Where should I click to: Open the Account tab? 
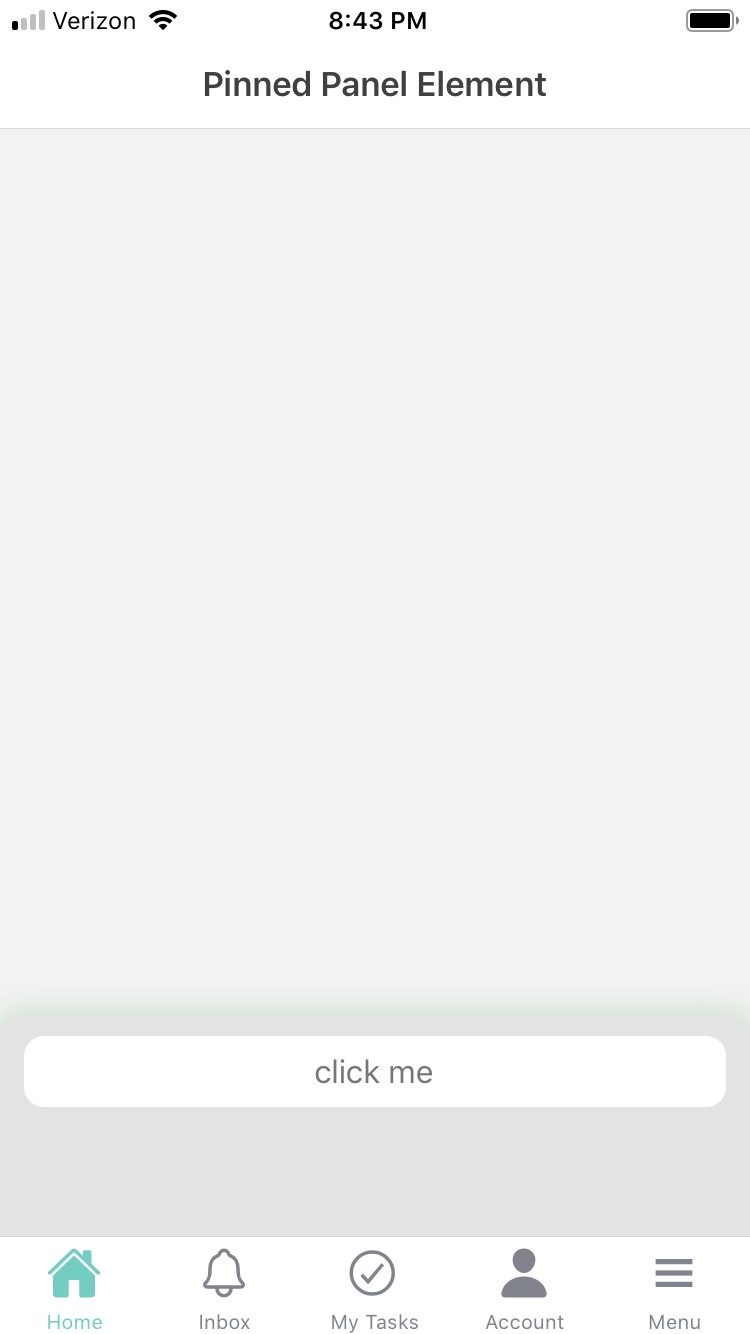pyautogui.click(x=524, y=1288)
